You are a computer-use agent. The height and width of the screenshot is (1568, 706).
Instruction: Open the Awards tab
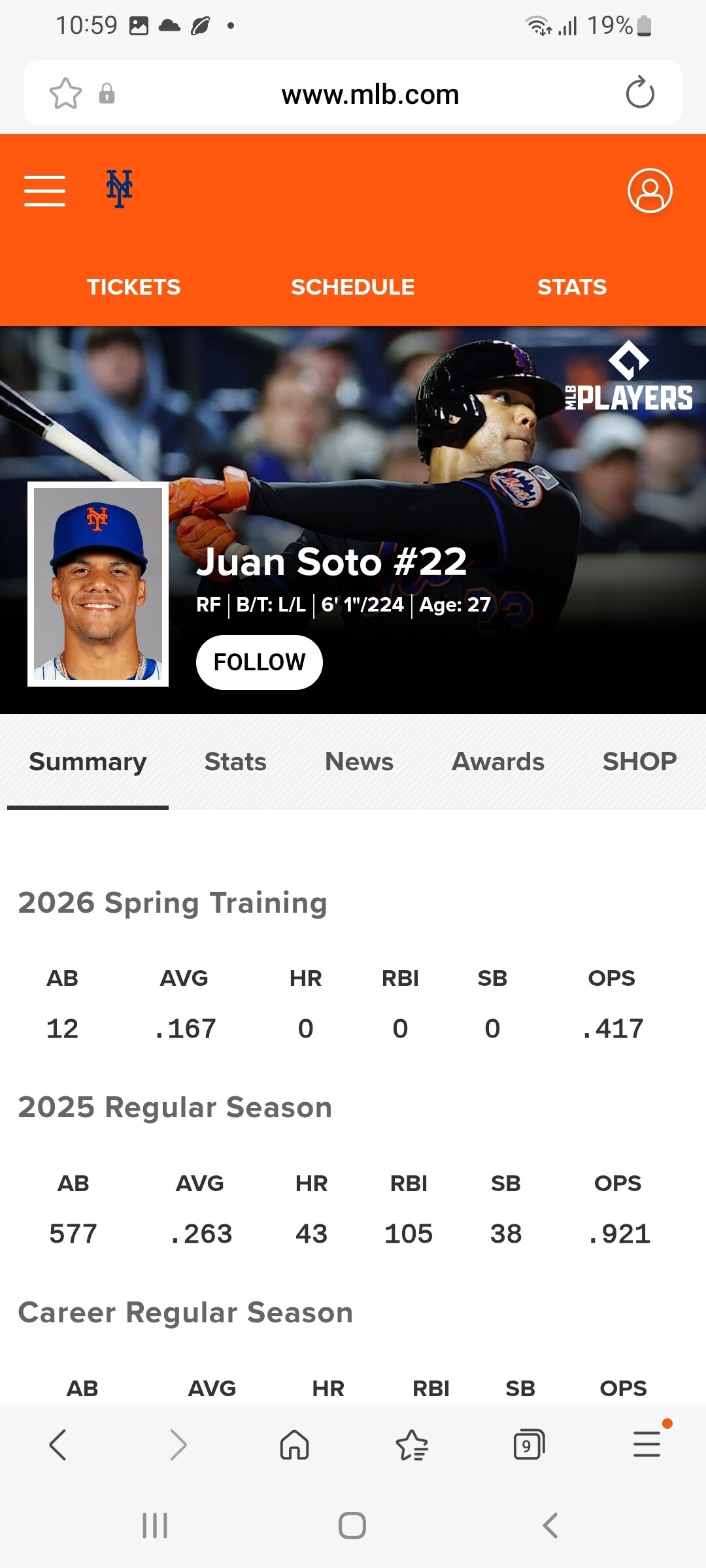click(498, 762)
